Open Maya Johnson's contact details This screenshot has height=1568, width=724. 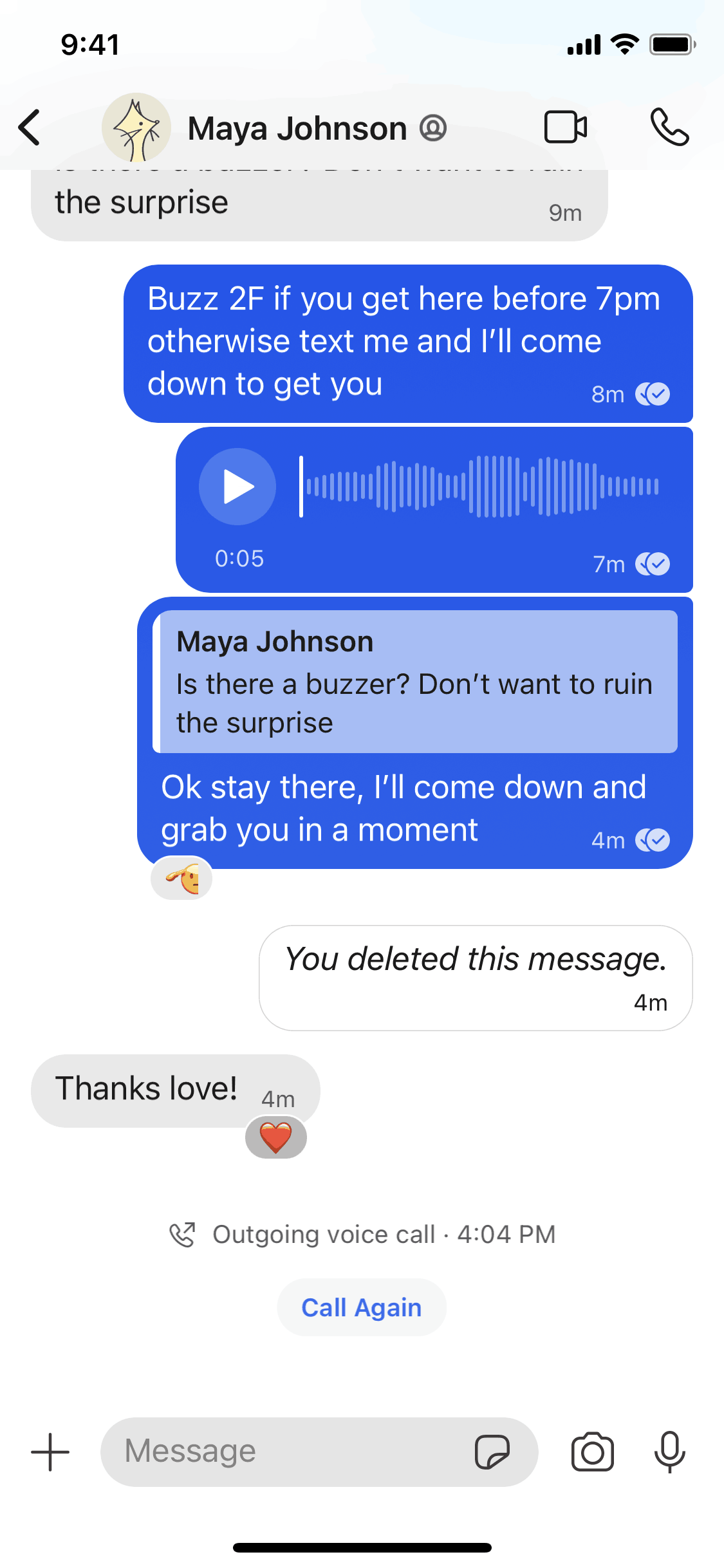(297, 128)
